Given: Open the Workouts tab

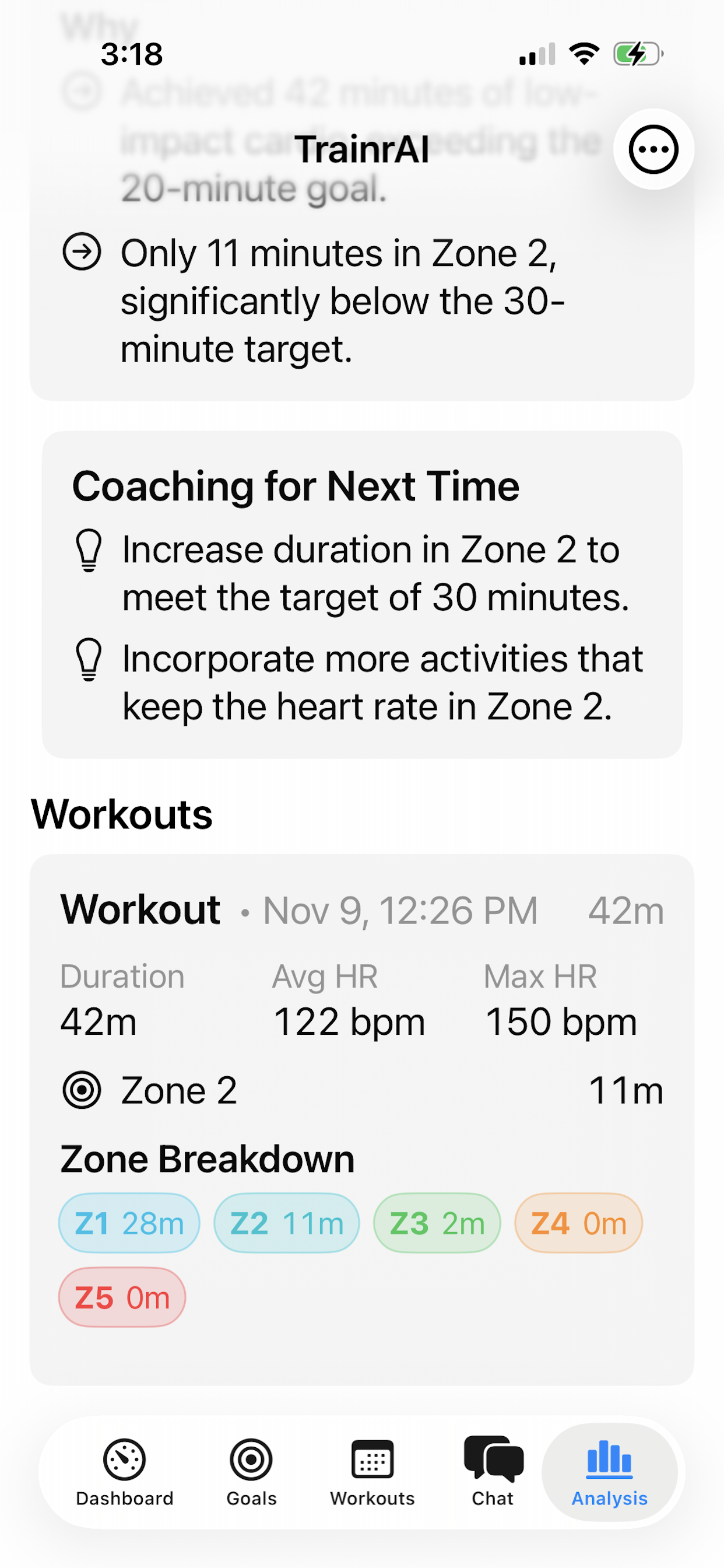Looking at the screenshot, I should [x=372, y=1472].
